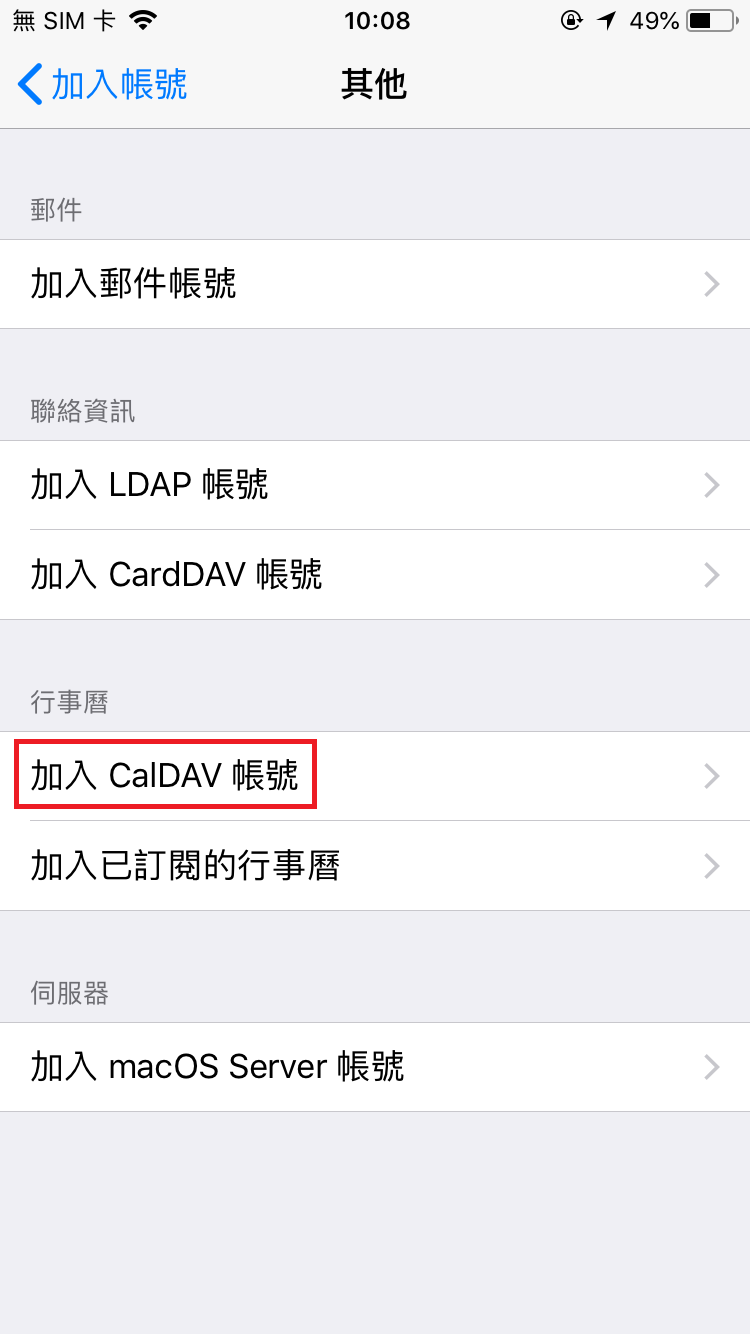Viewport: 750px width, 1334px height.
Task: Open the 加入 CalDAV 帳號 disclosure arrow
Action: click(710, 776)
